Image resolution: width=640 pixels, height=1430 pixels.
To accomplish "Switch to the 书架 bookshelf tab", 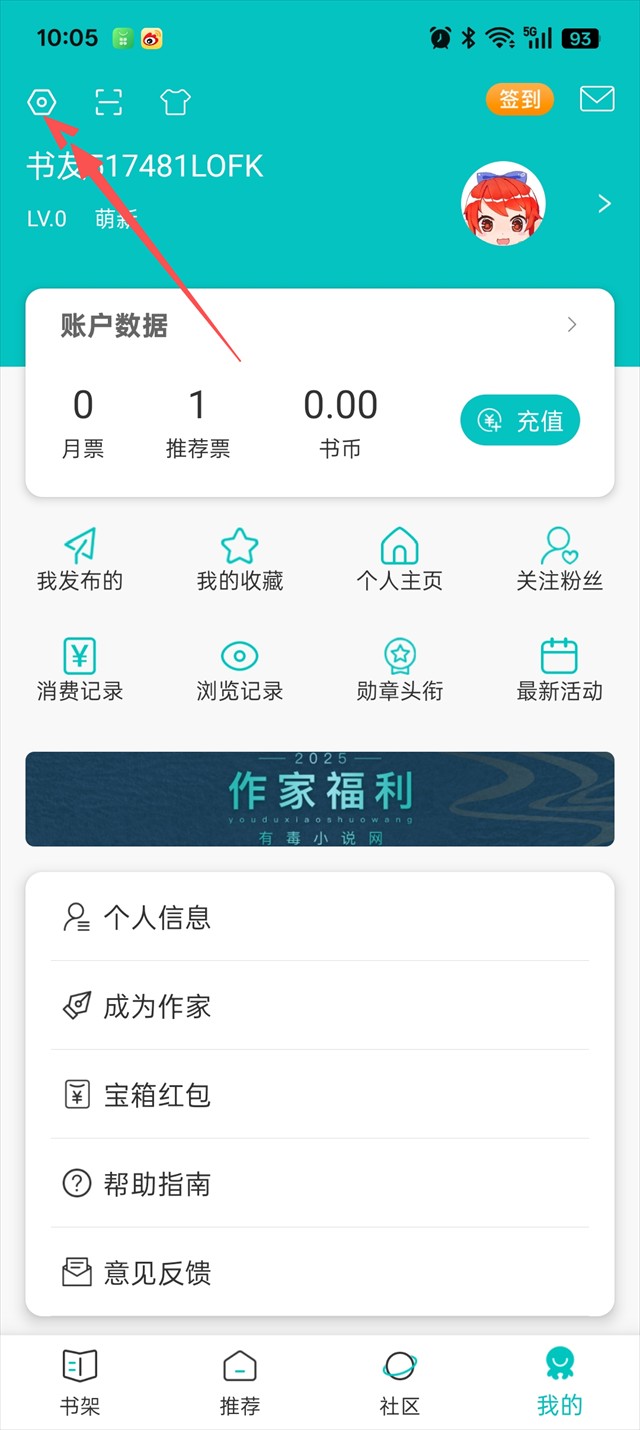I will [80, 1380].
